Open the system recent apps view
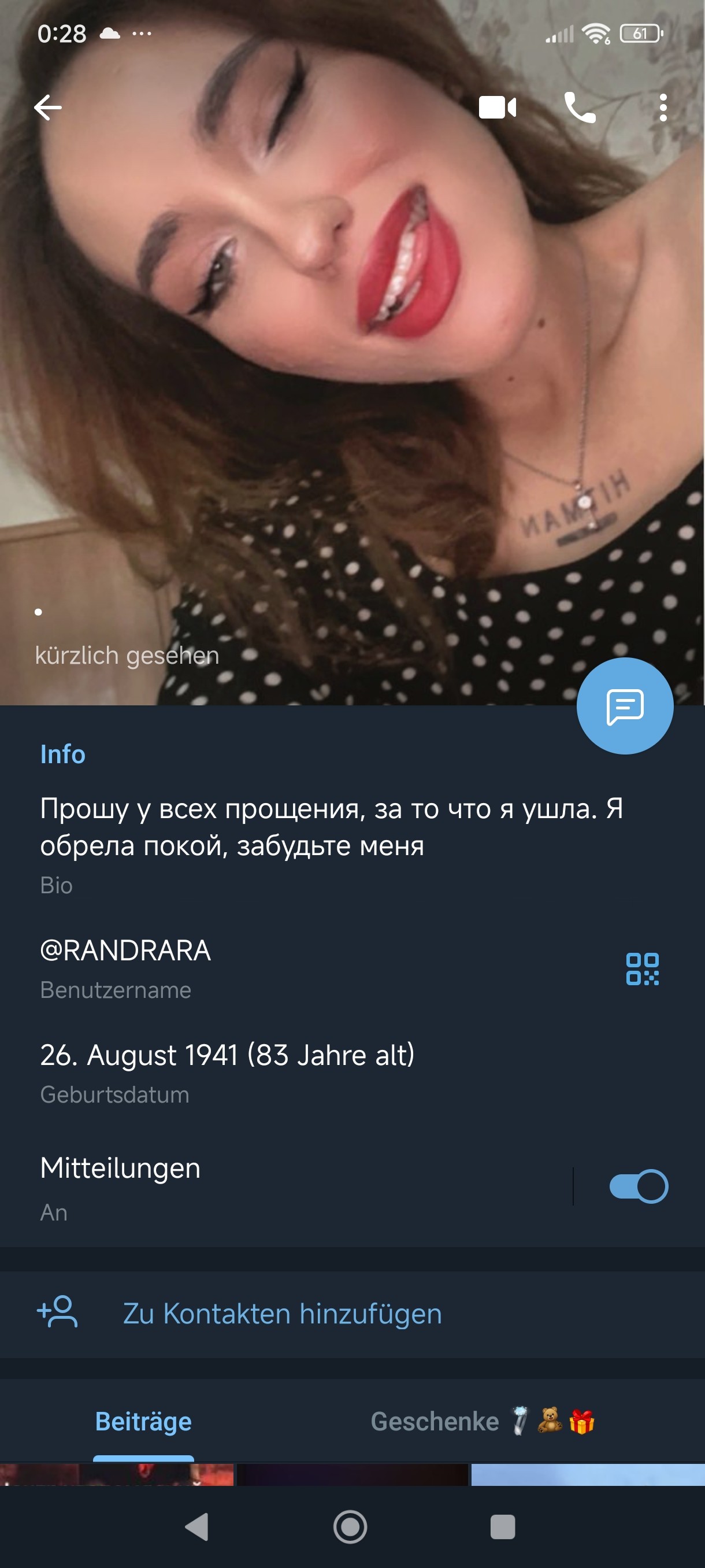Screen dimensions: 705x1568 click(x=502, y=1526)
